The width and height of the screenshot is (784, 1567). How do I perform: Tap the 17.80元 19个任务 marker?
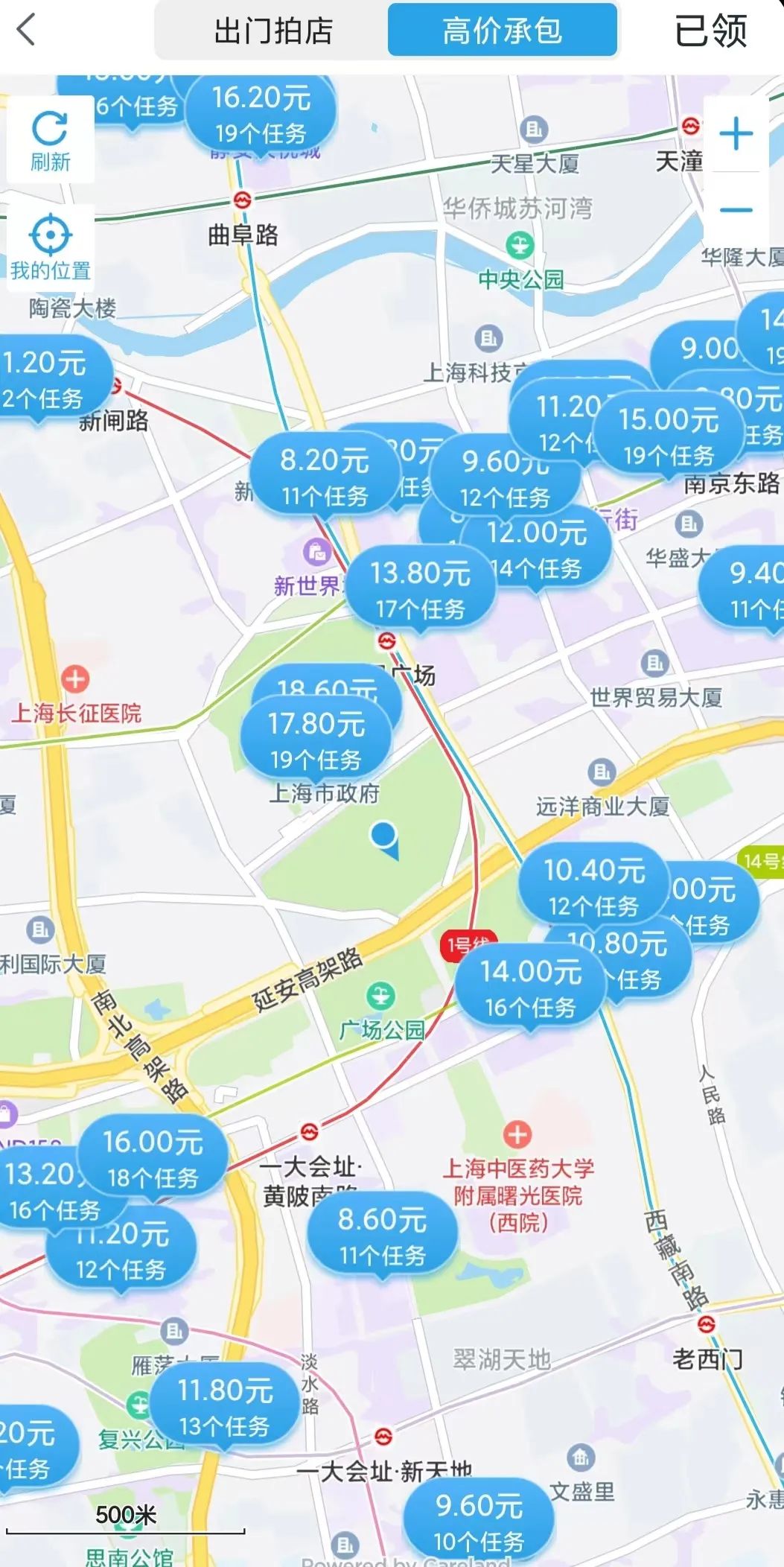tap(316, 742)
